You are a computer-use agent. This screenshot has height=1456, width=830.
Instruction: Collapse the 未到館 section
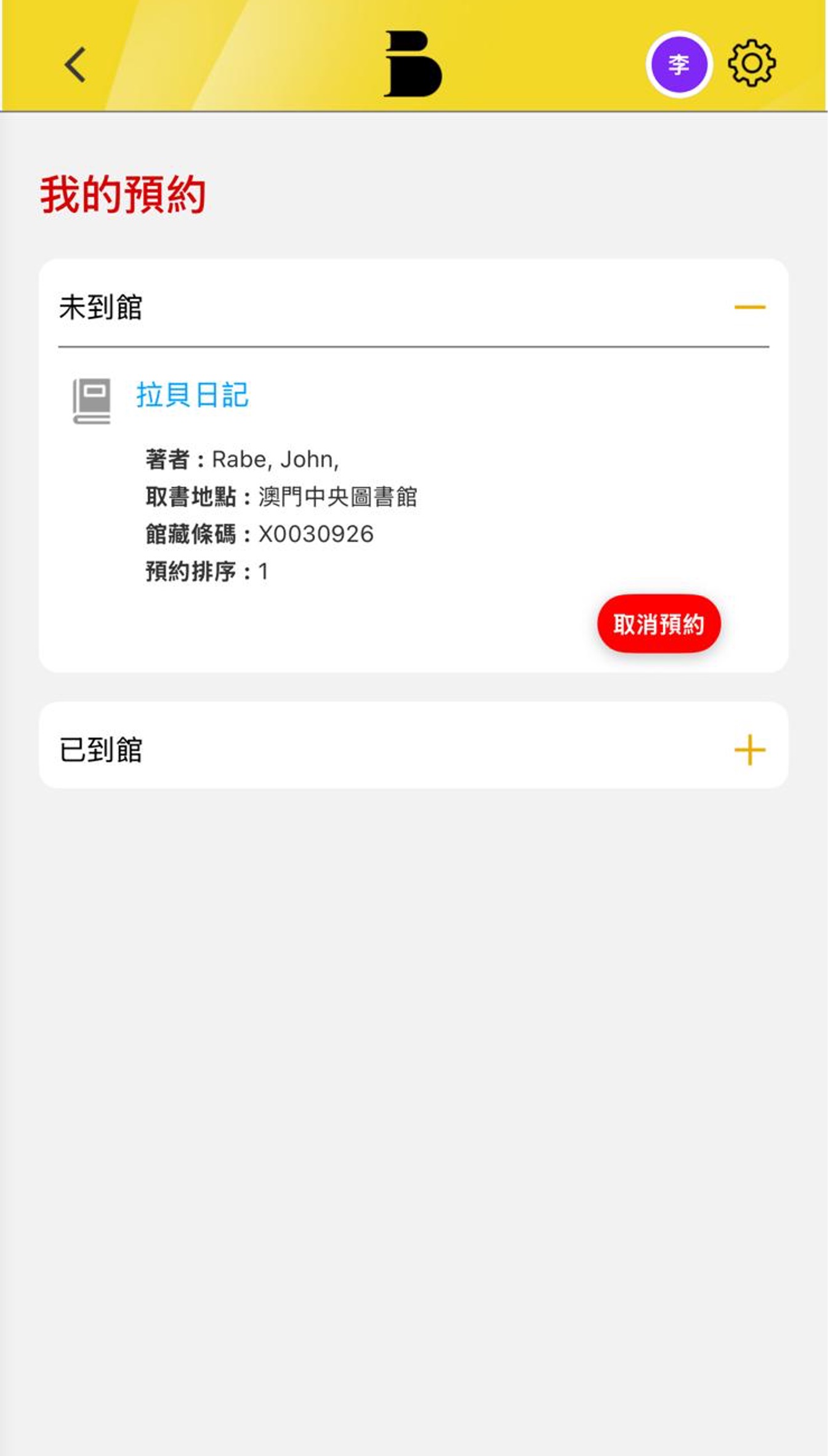click(749, 306)
